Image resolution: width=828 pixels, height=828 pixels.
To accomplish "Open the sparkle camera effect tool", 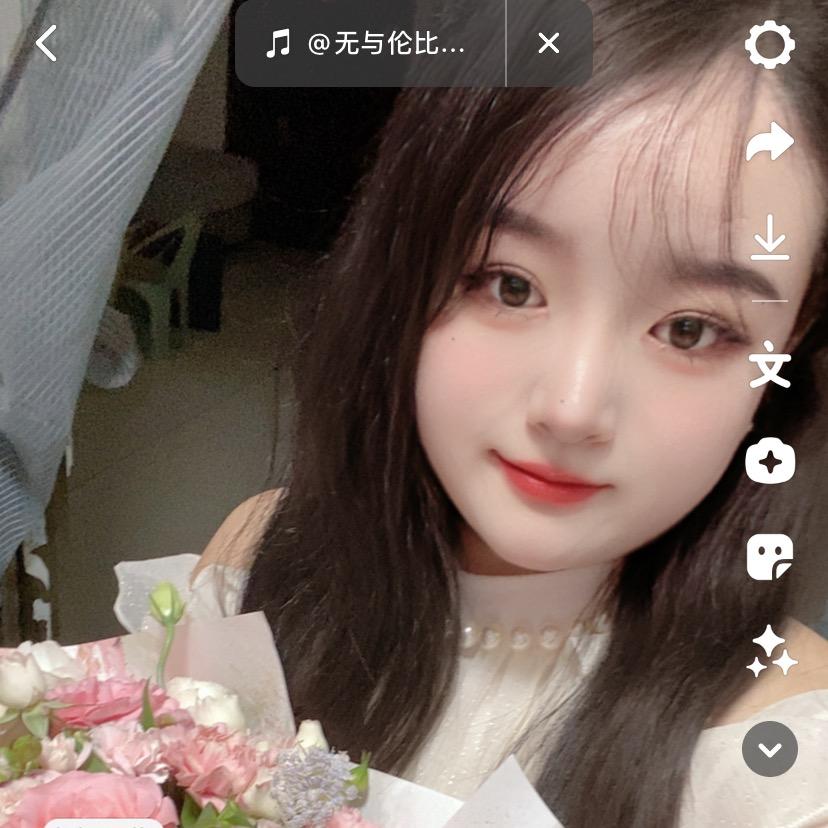I will pyautogui.click(x=770, y=461).
